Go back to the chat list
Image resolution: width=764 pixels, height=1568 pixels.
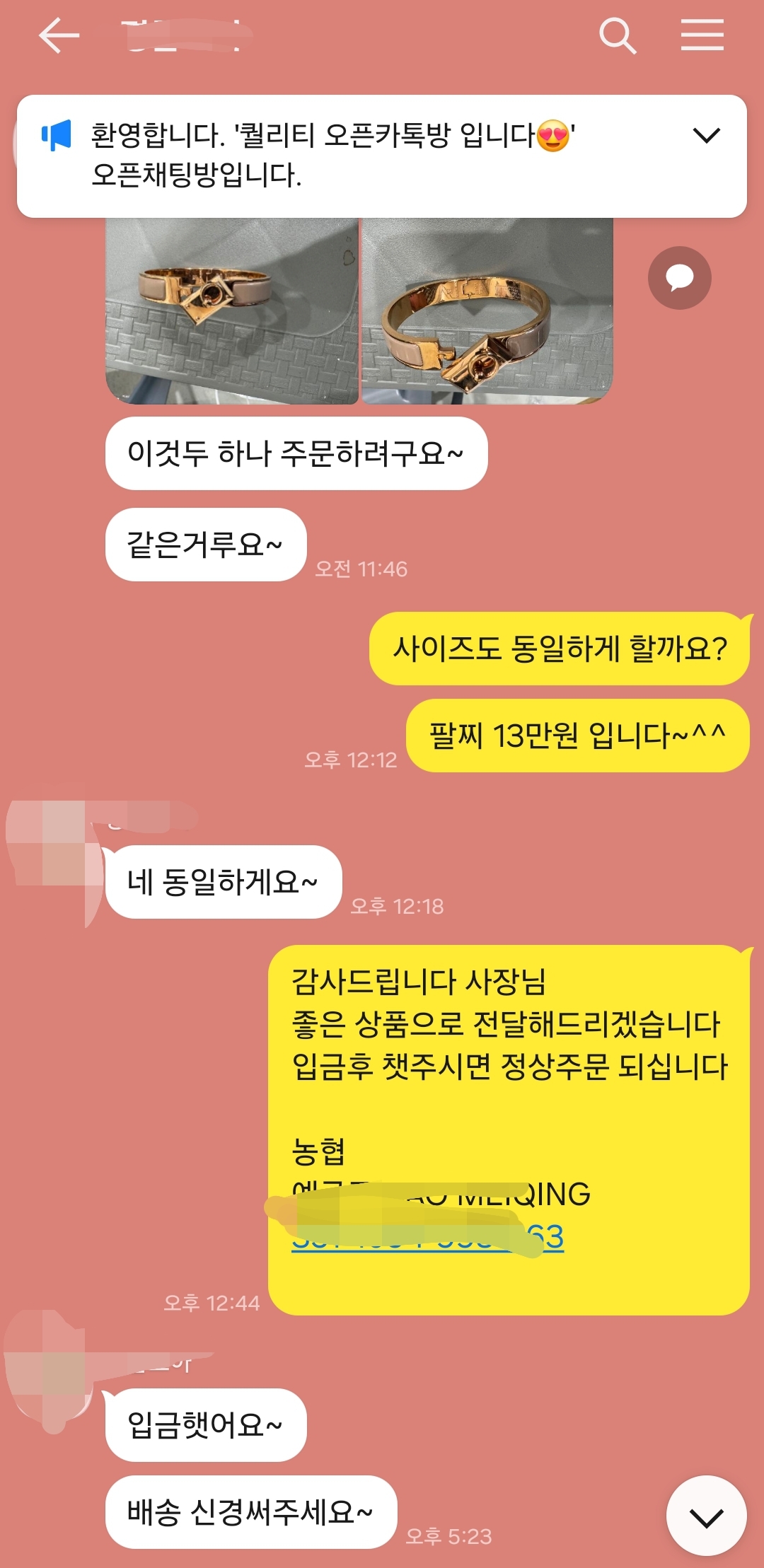coord(58,35)
